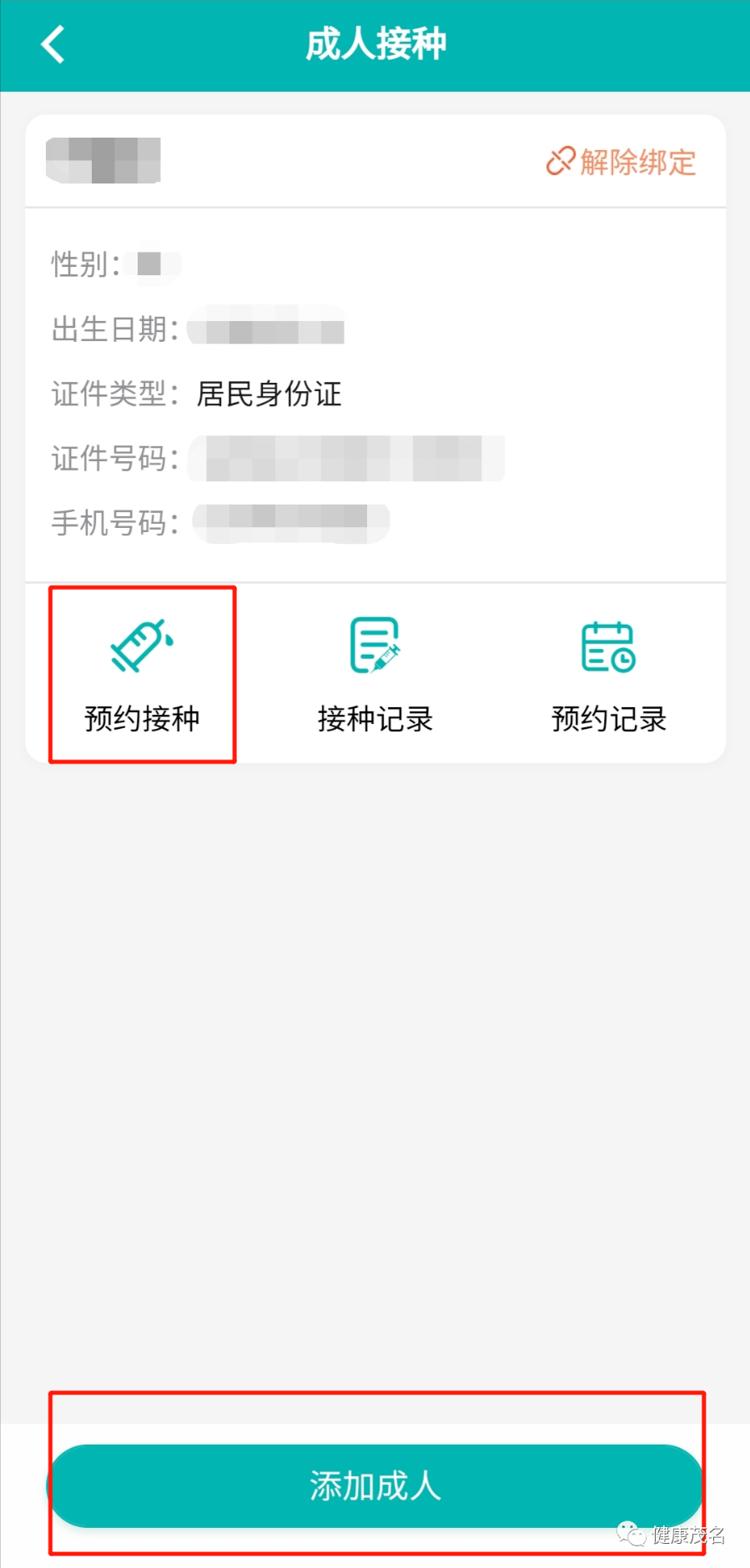
Task: Open 预约接种 to book a vaccination
Action: pos(142,674)
